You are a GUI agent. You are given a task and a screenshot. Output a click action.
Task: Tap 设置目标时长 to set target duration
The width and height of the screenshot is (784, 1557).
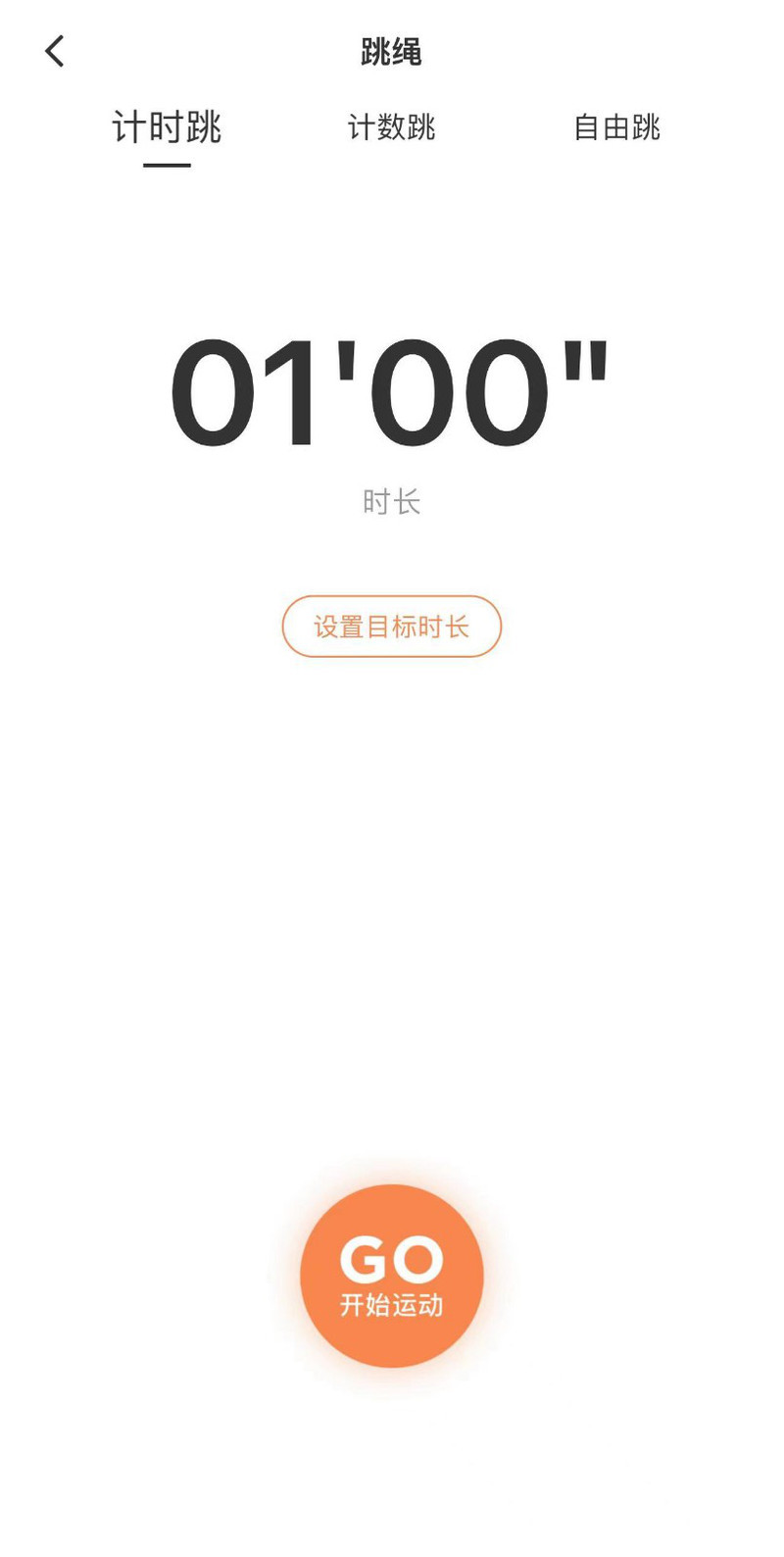tap(391, 627)
